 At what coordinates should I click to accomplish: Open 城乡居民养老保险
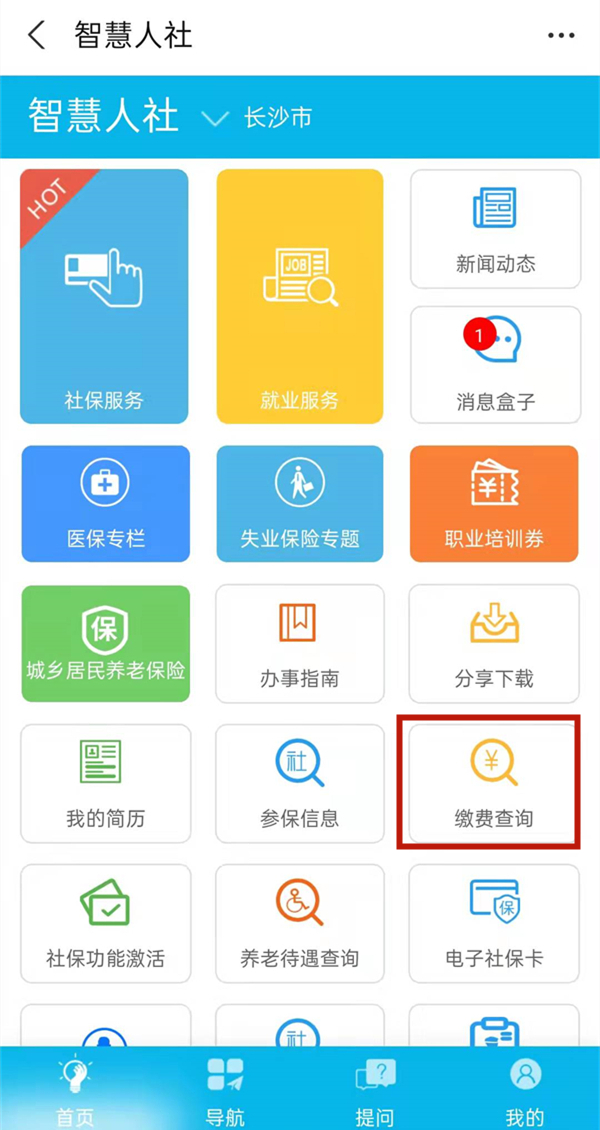click(x=105, y=643)
